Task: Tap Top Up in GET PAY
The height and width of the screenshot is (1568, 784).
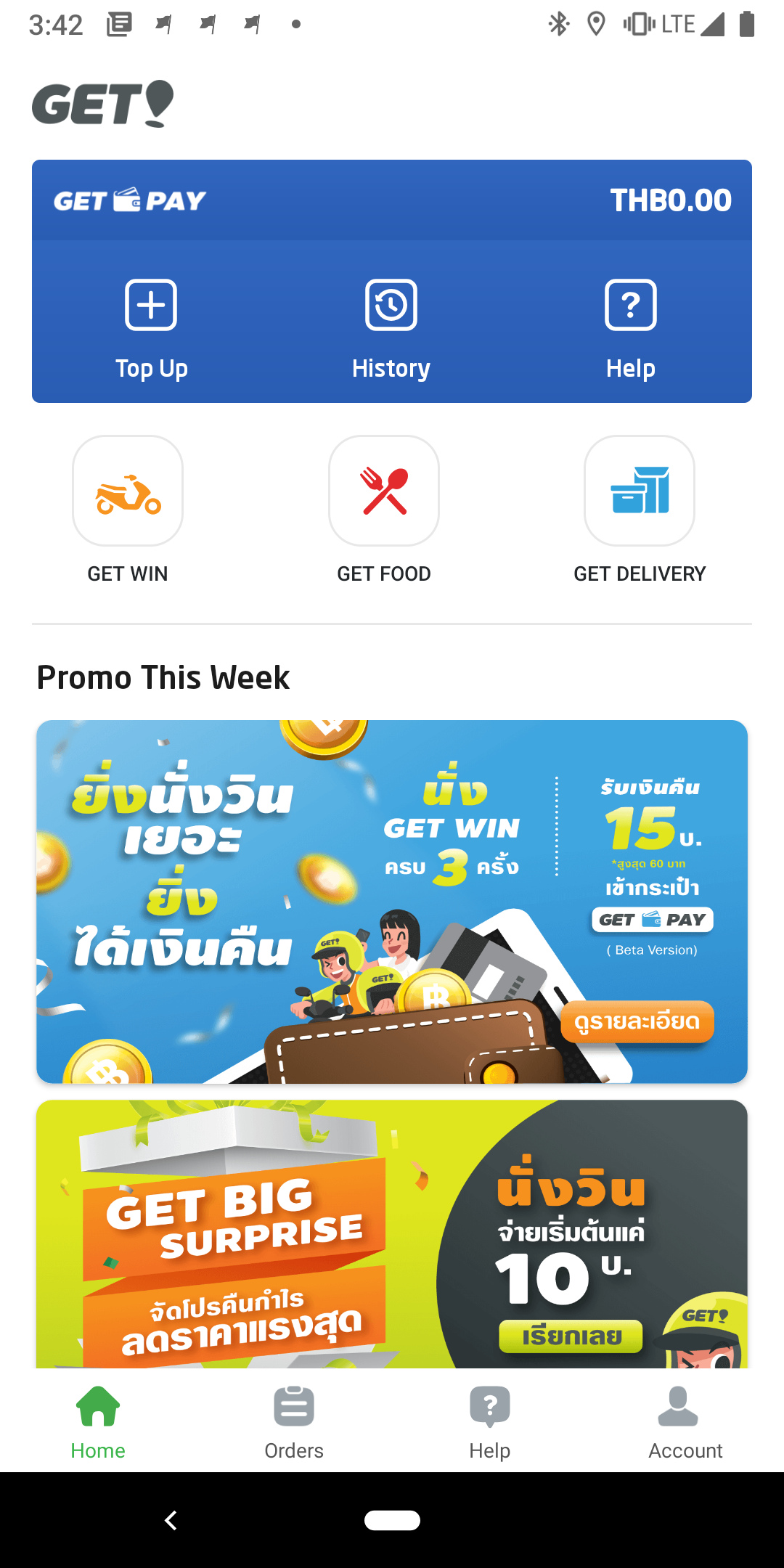Action: click(151, 328)
